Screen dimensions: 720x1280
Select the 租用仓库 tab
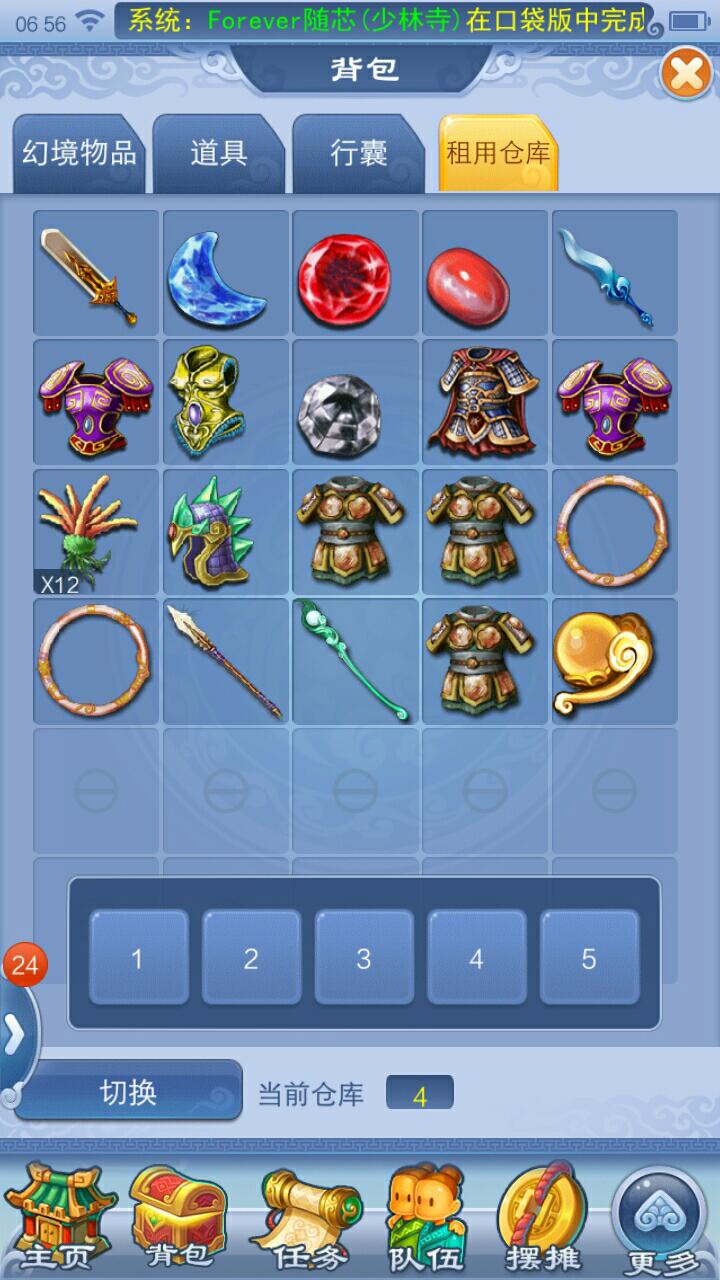(497, 153)
